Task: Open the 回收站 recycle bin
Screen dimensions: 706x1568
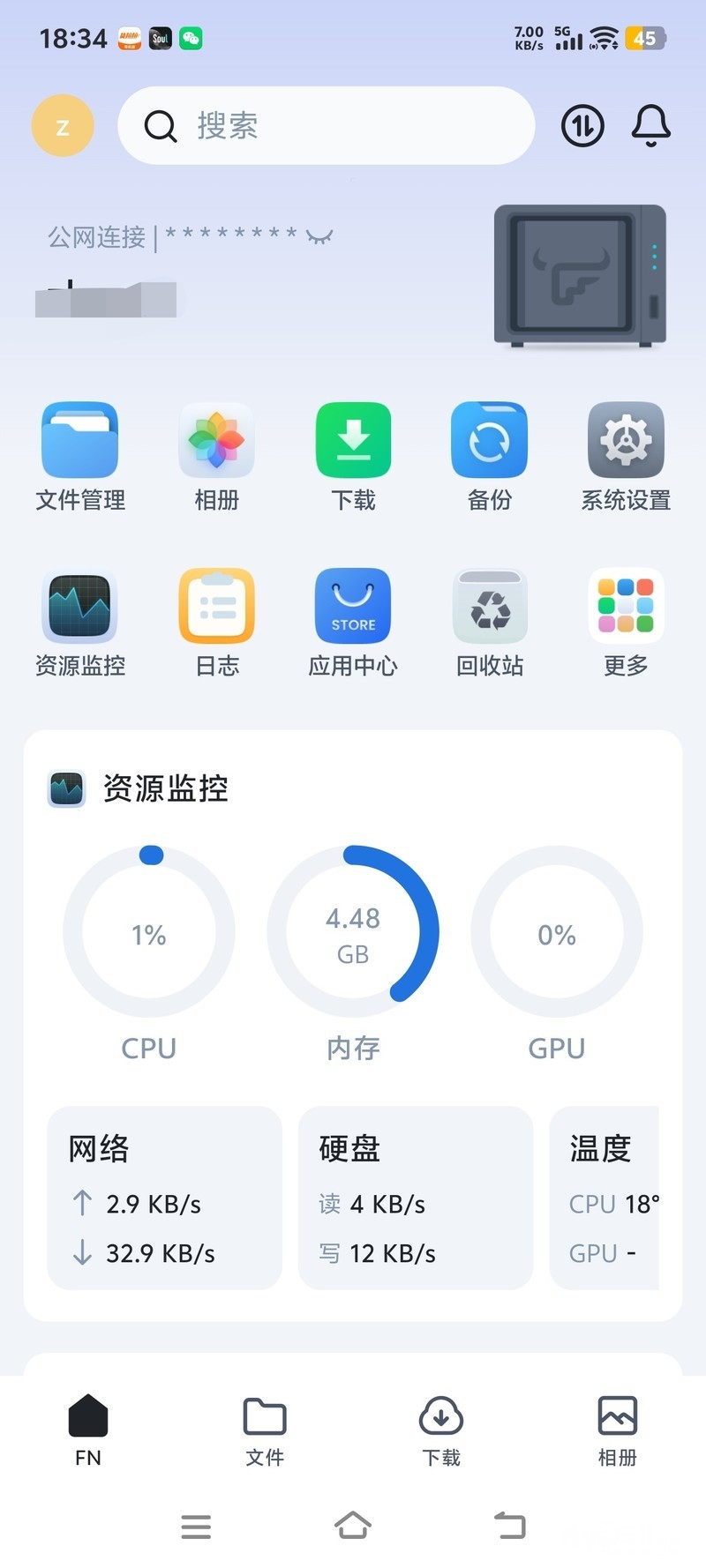Action: 490,607
